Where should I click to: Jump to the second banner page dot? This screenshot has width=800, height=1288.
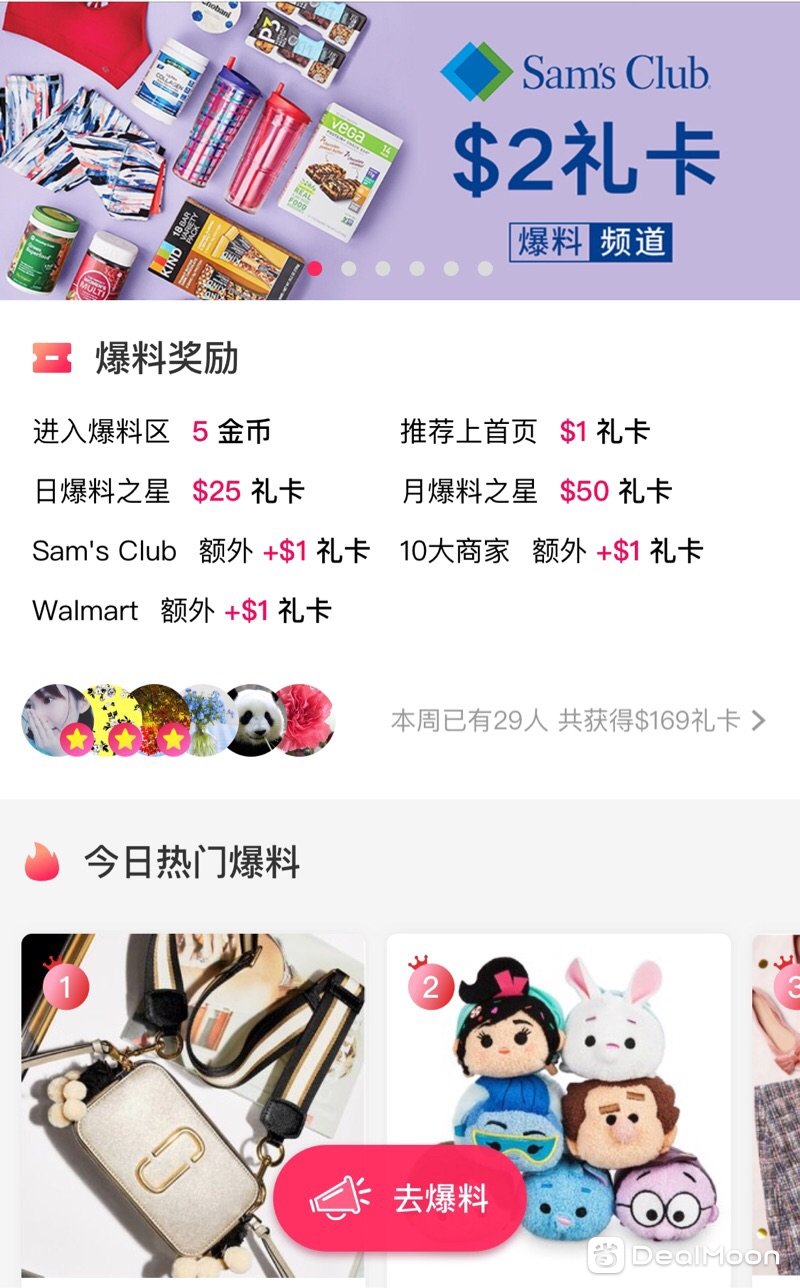pos(349,268)
